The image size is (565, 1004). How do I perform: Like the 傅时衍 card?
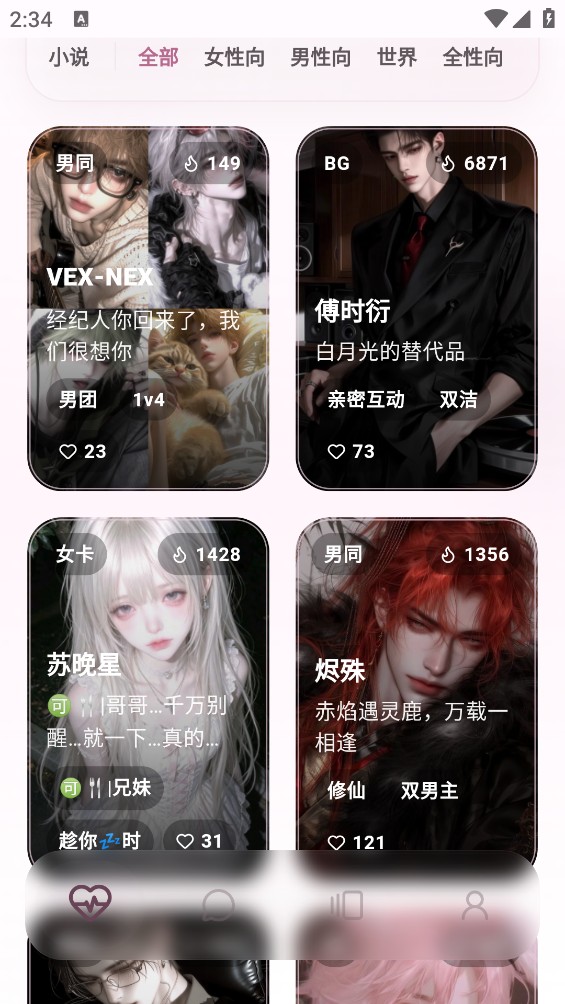(x=350, y=451)
